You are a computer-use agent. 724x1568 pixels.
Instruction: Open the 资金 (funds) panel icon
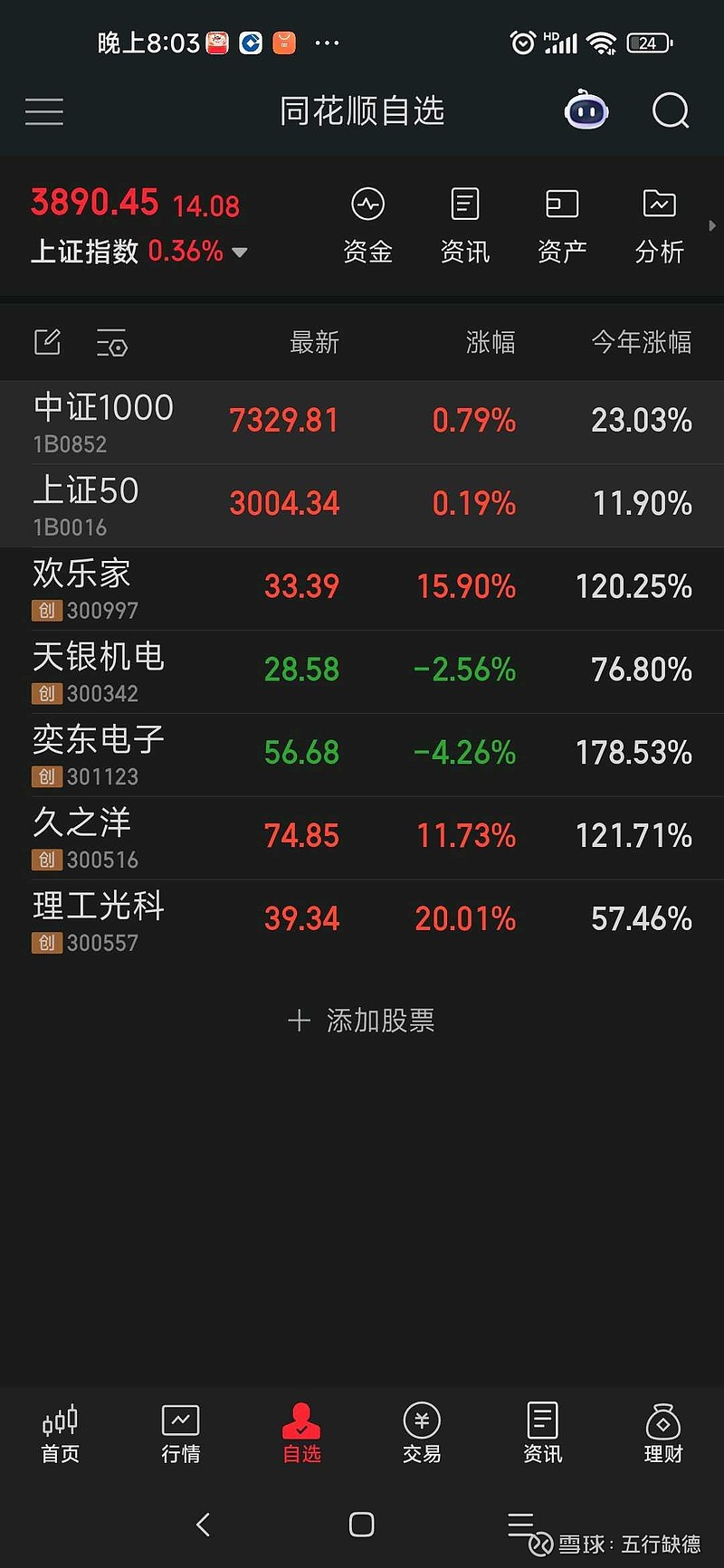(x=367, y=224)
